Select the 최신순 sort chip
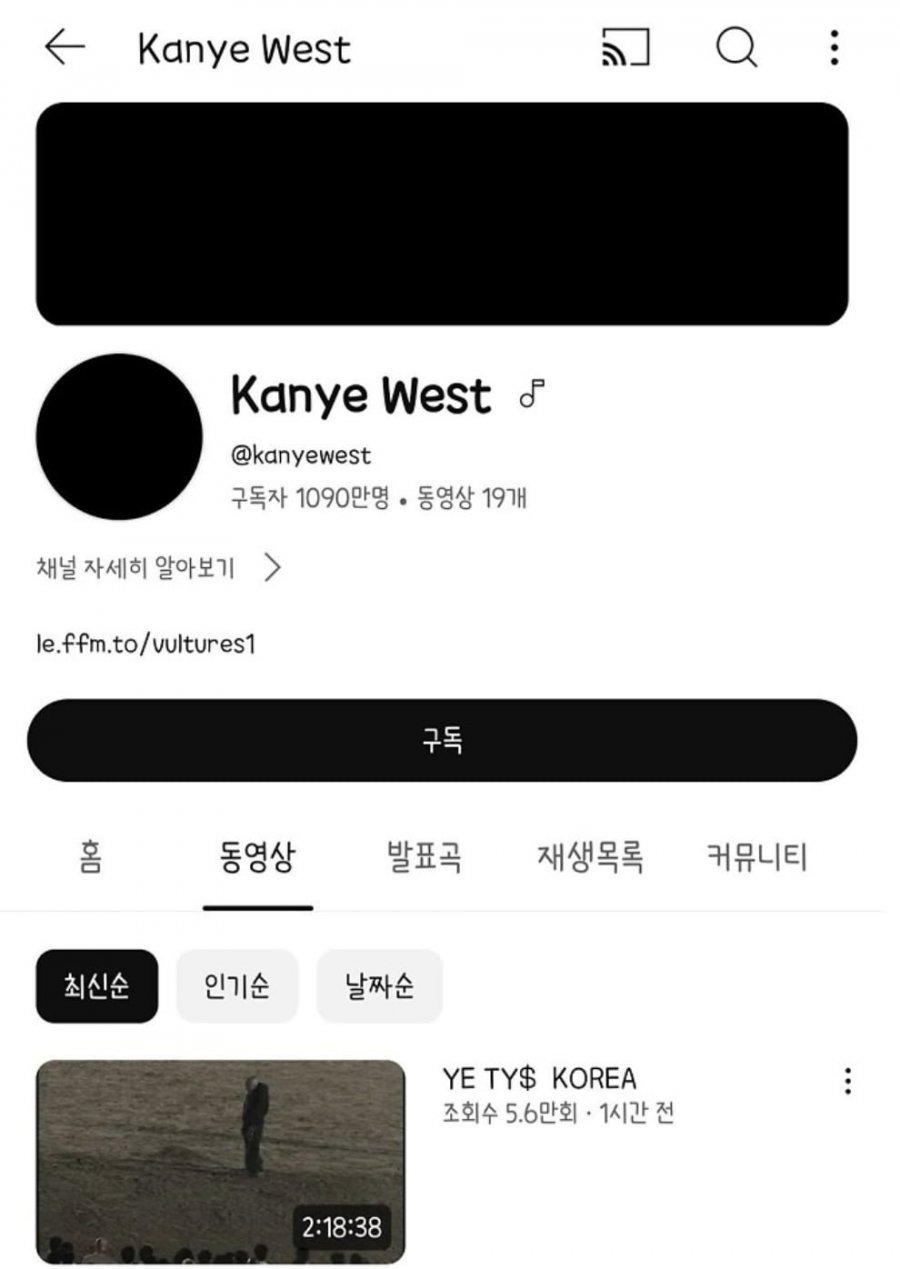900x1269 pixels. pyautogui.click(x=97, y=986)
